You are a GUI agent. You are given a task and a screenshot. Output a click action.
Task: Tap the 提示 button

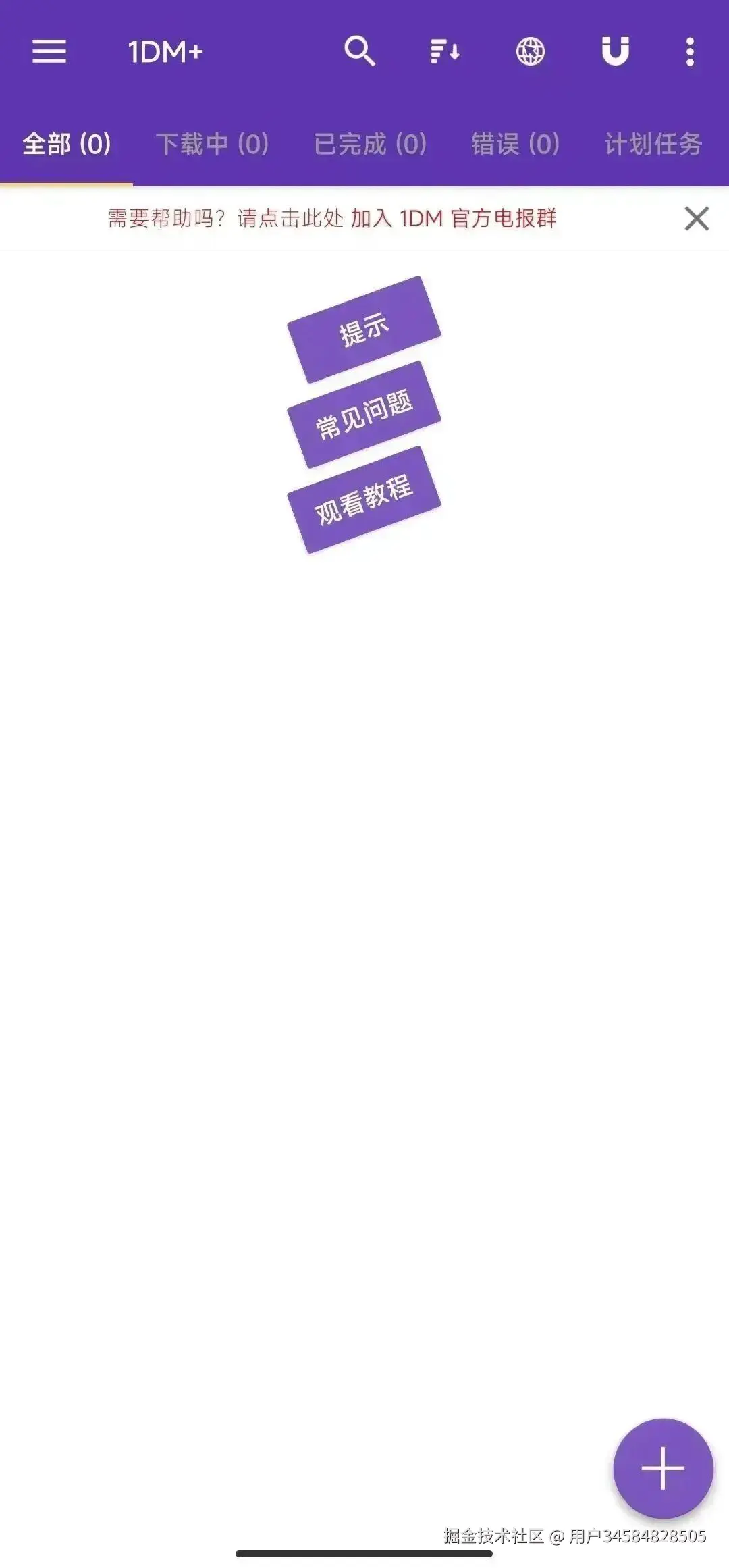coord(364,330)
